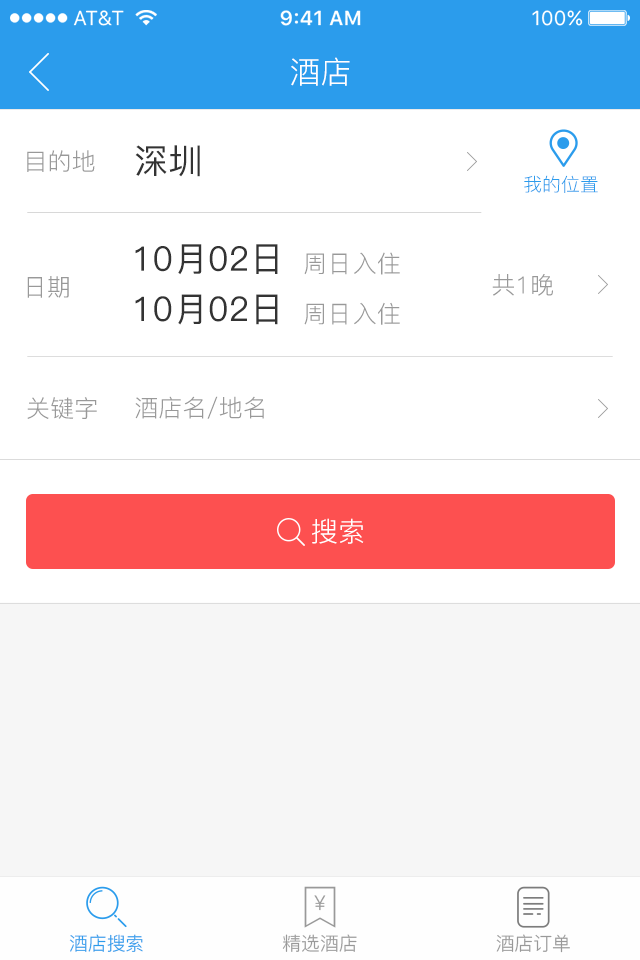Switch to the 酒店搜索 tab

pos(106,920)
